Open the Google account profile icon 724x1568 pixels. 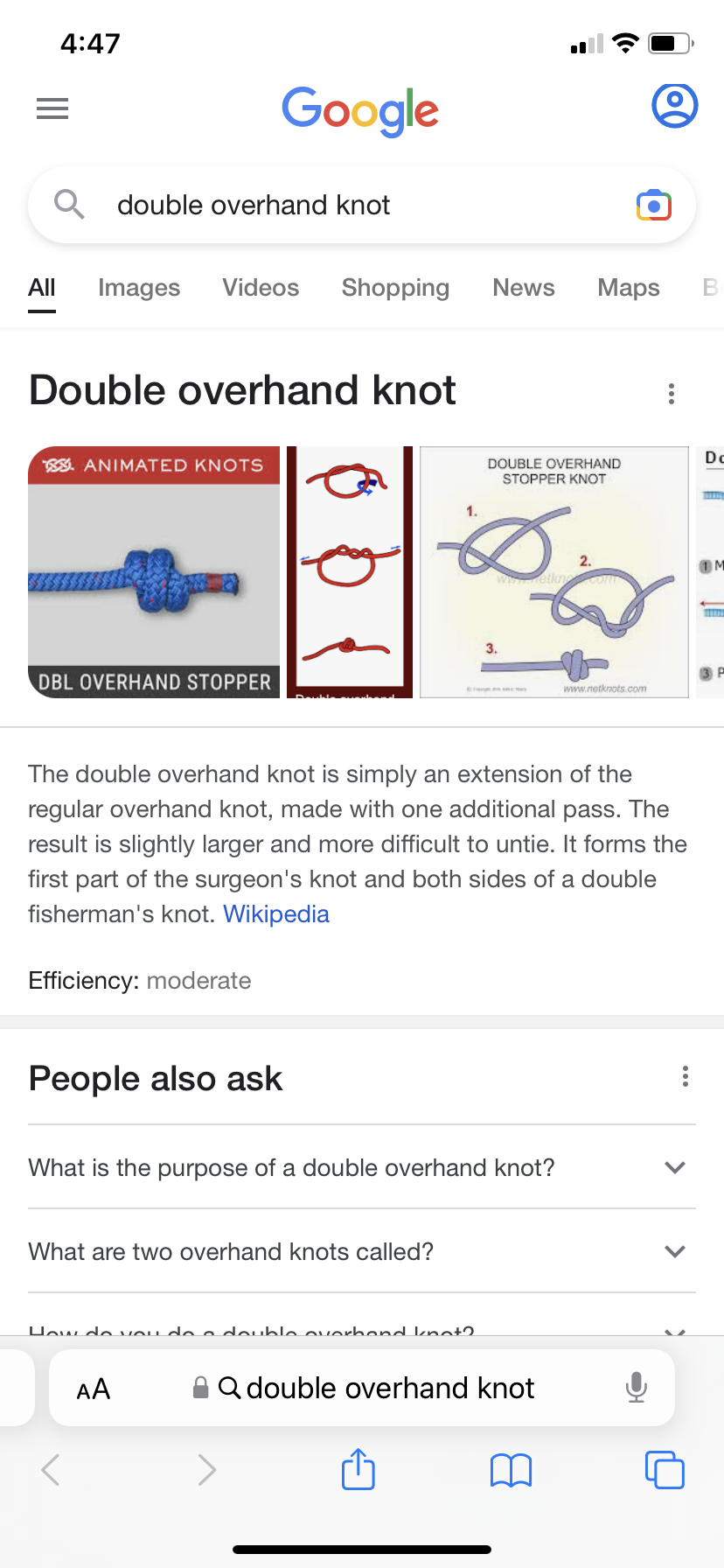[x=674, y=107]
